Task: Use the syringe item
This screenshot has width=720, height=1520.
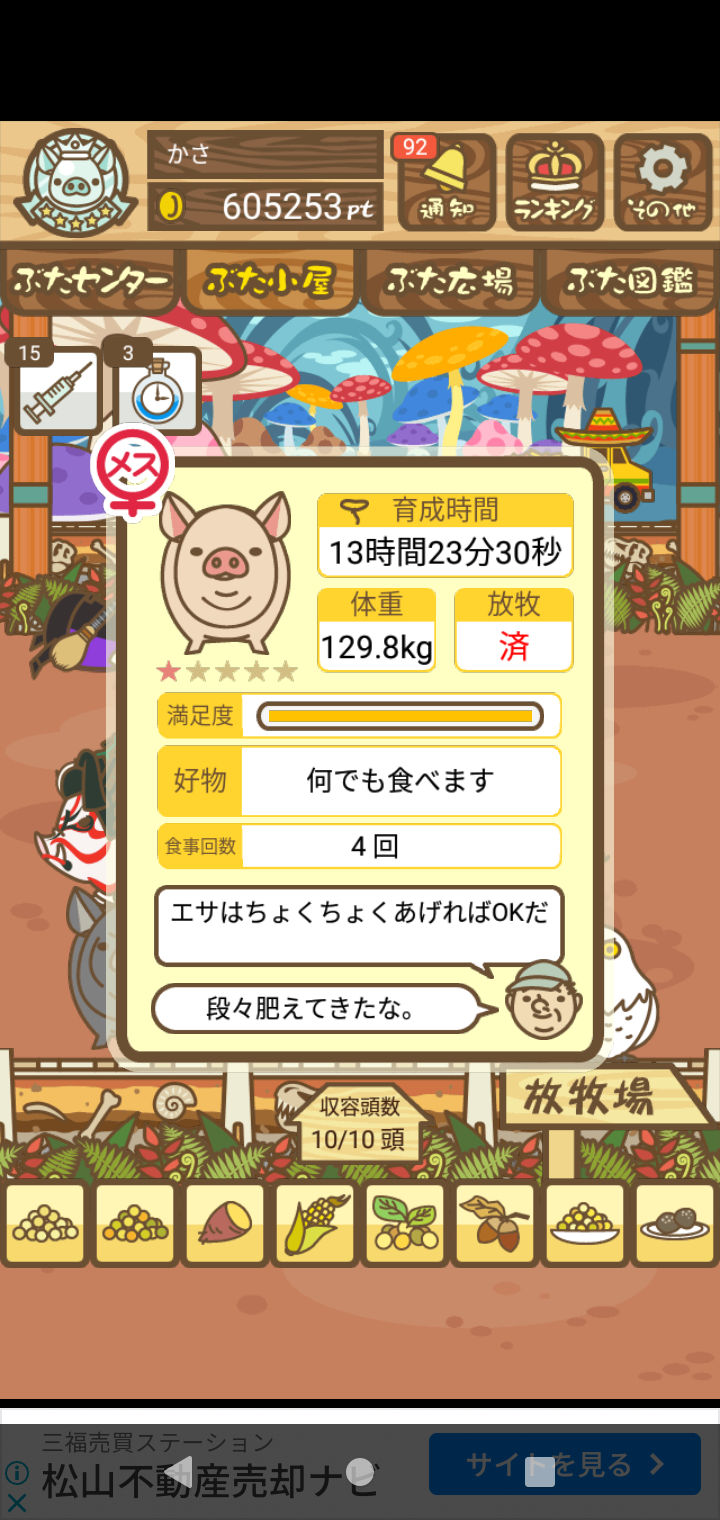Action: [x=57, y=391]
